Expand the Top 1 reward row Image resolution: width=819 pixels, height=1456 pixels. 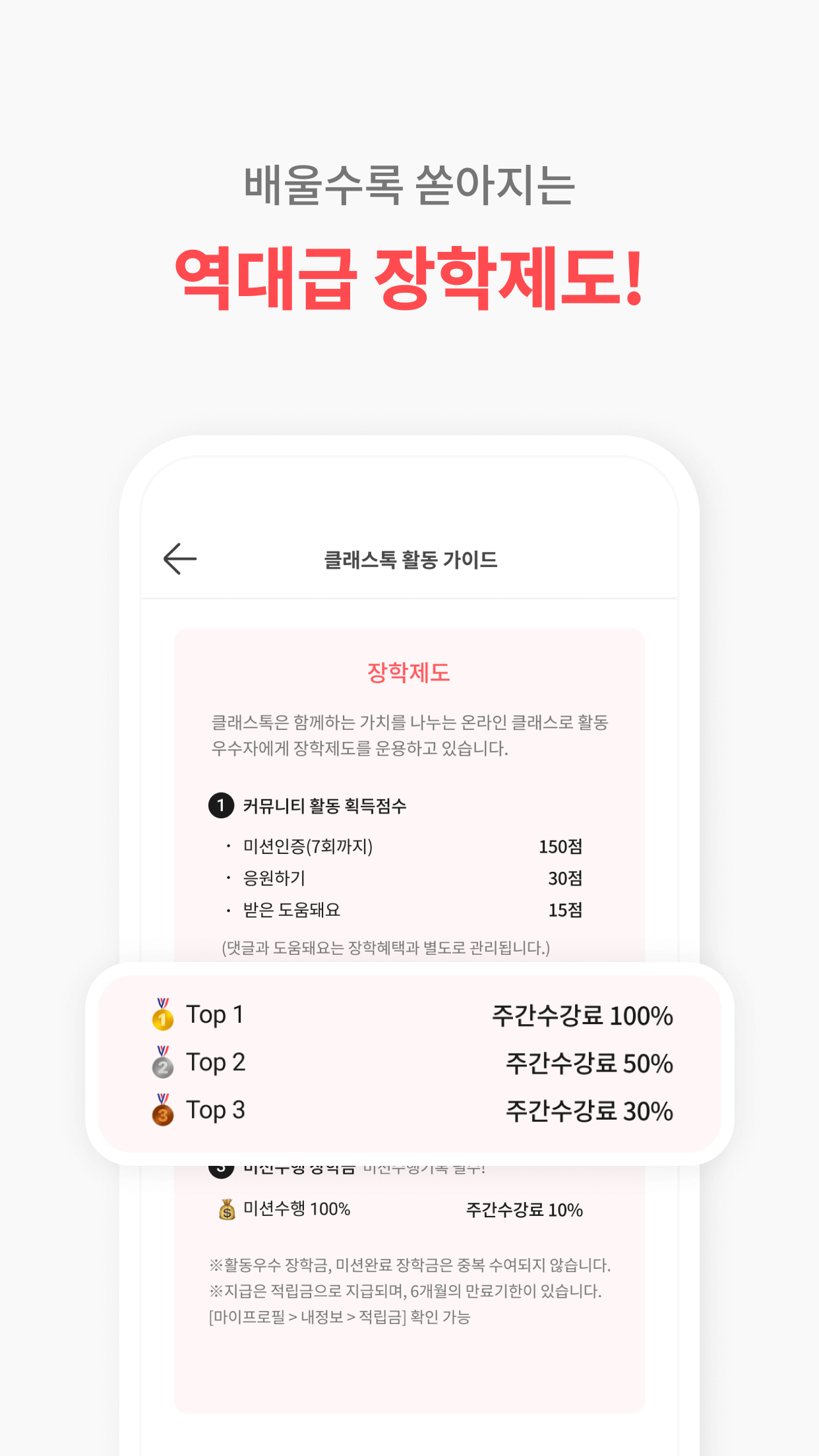409,1016
